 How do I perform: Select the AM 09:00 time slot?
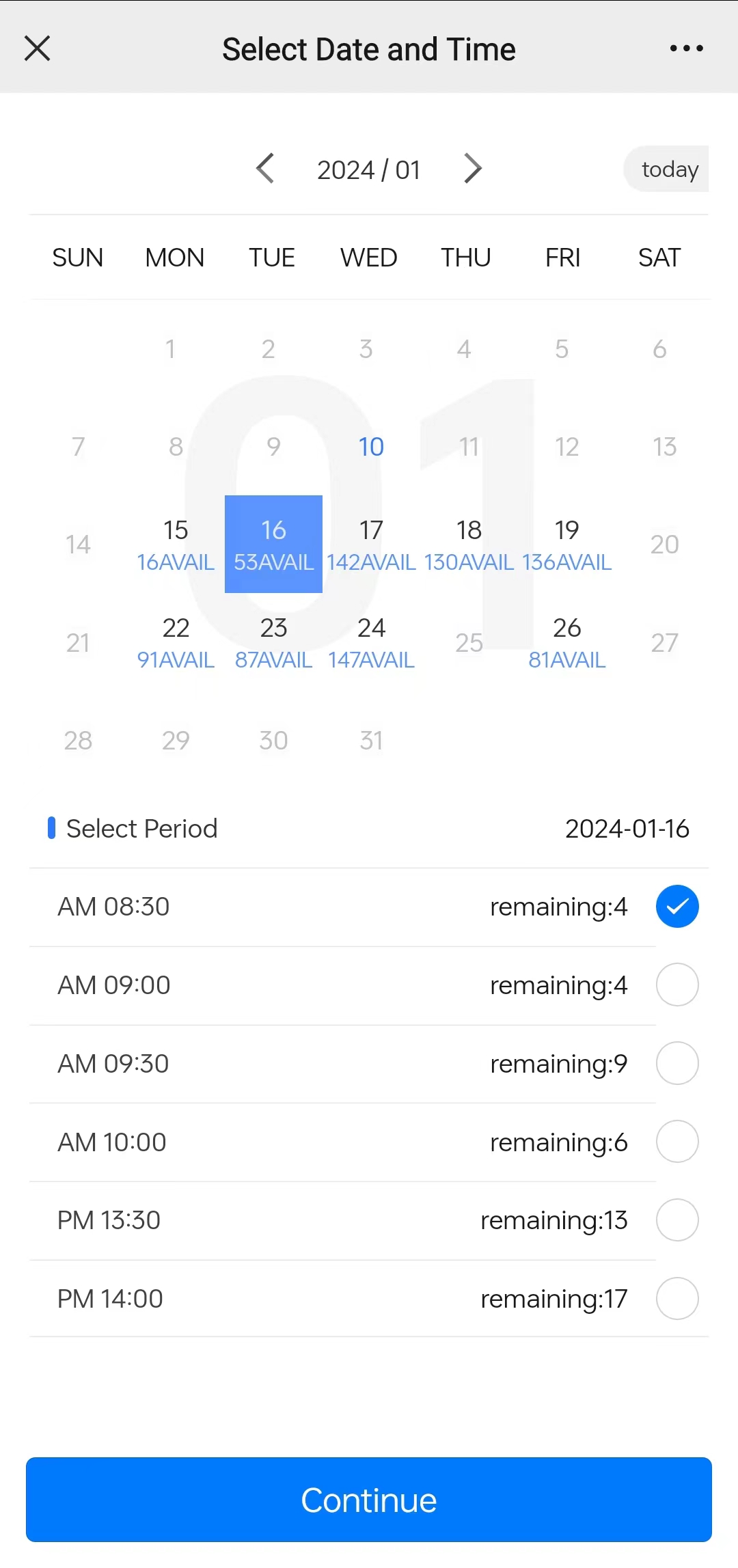pos(676,985)
